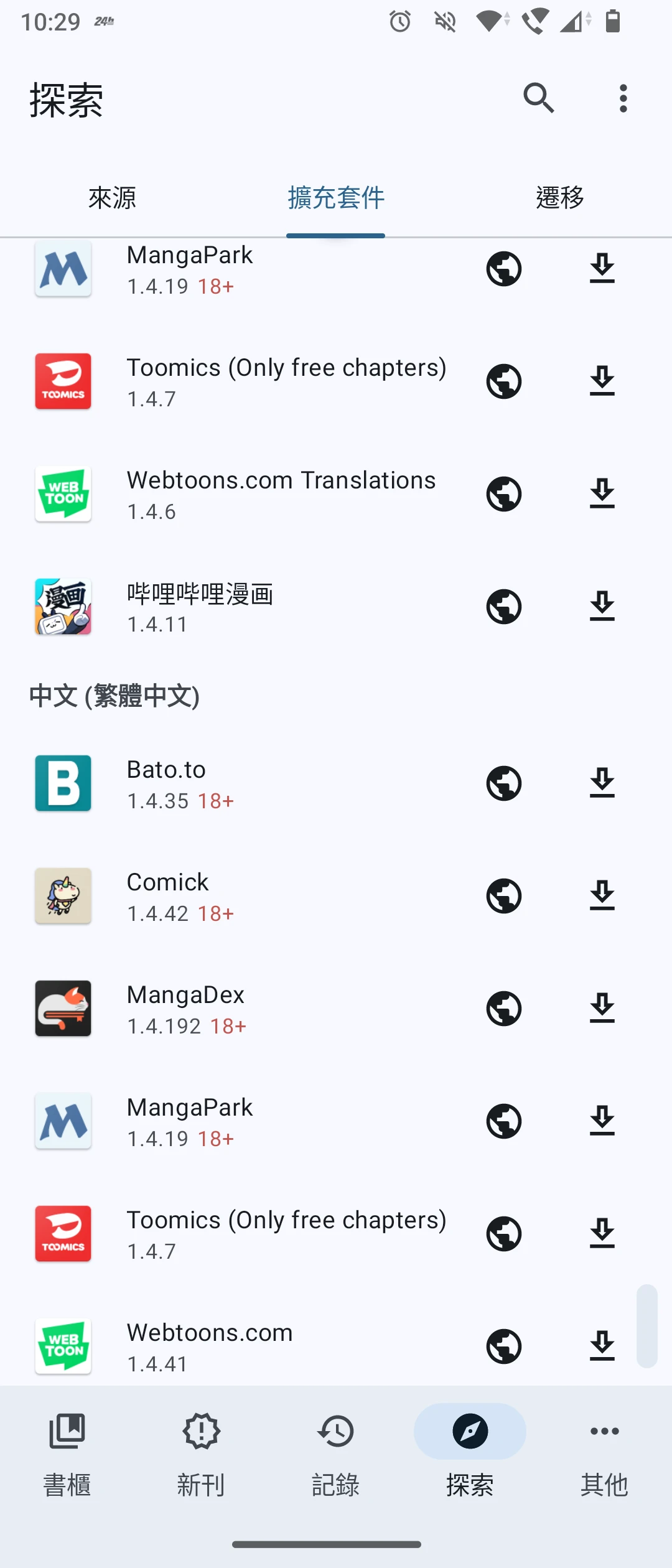
Task: Download Webtoons.com version 1.4.41 extension
Action: [602, 1346]
